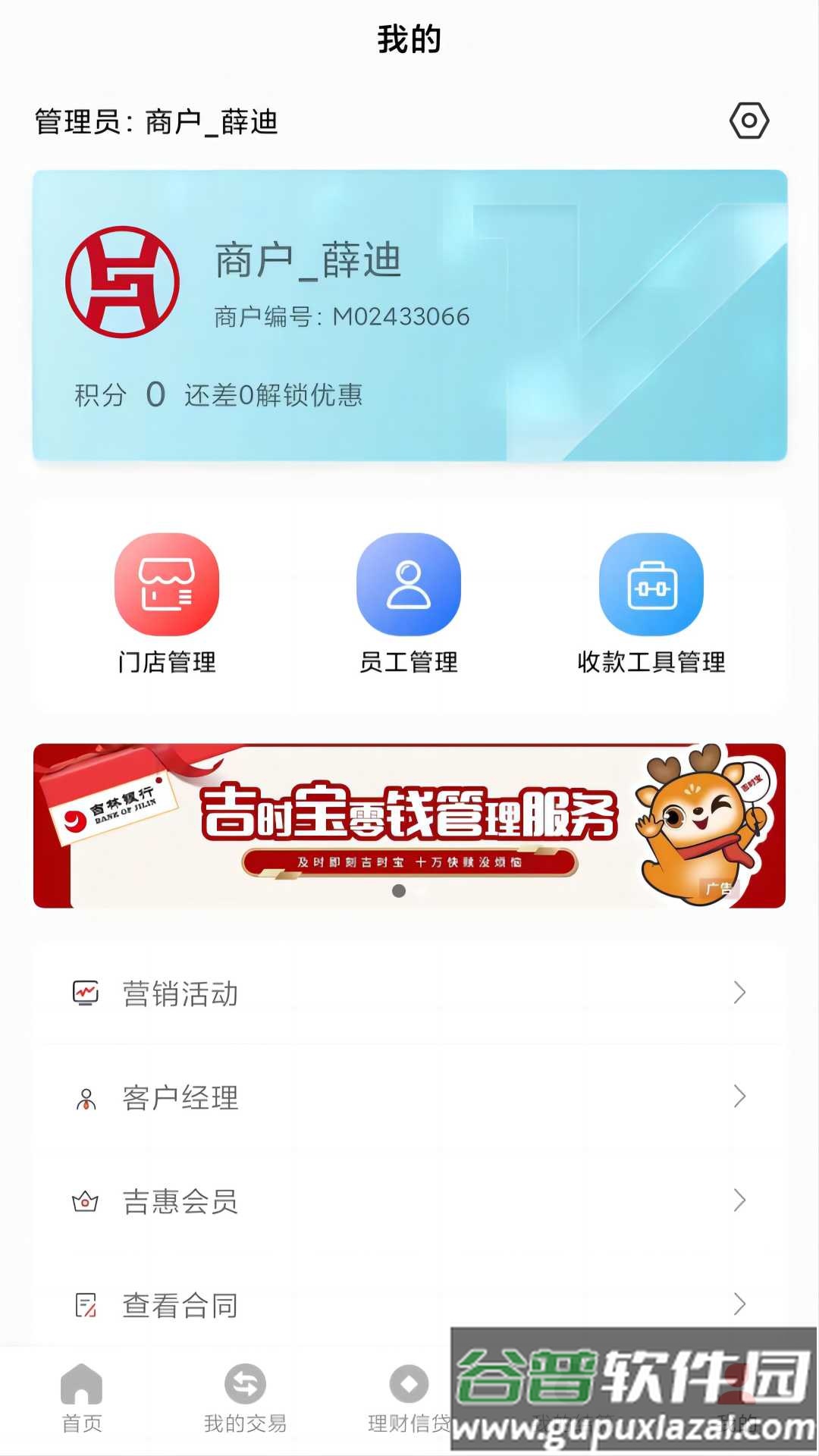819x1456 pixels.
Task: Select the 营销活动 marketing chart icon
Action: click(87, 992)
